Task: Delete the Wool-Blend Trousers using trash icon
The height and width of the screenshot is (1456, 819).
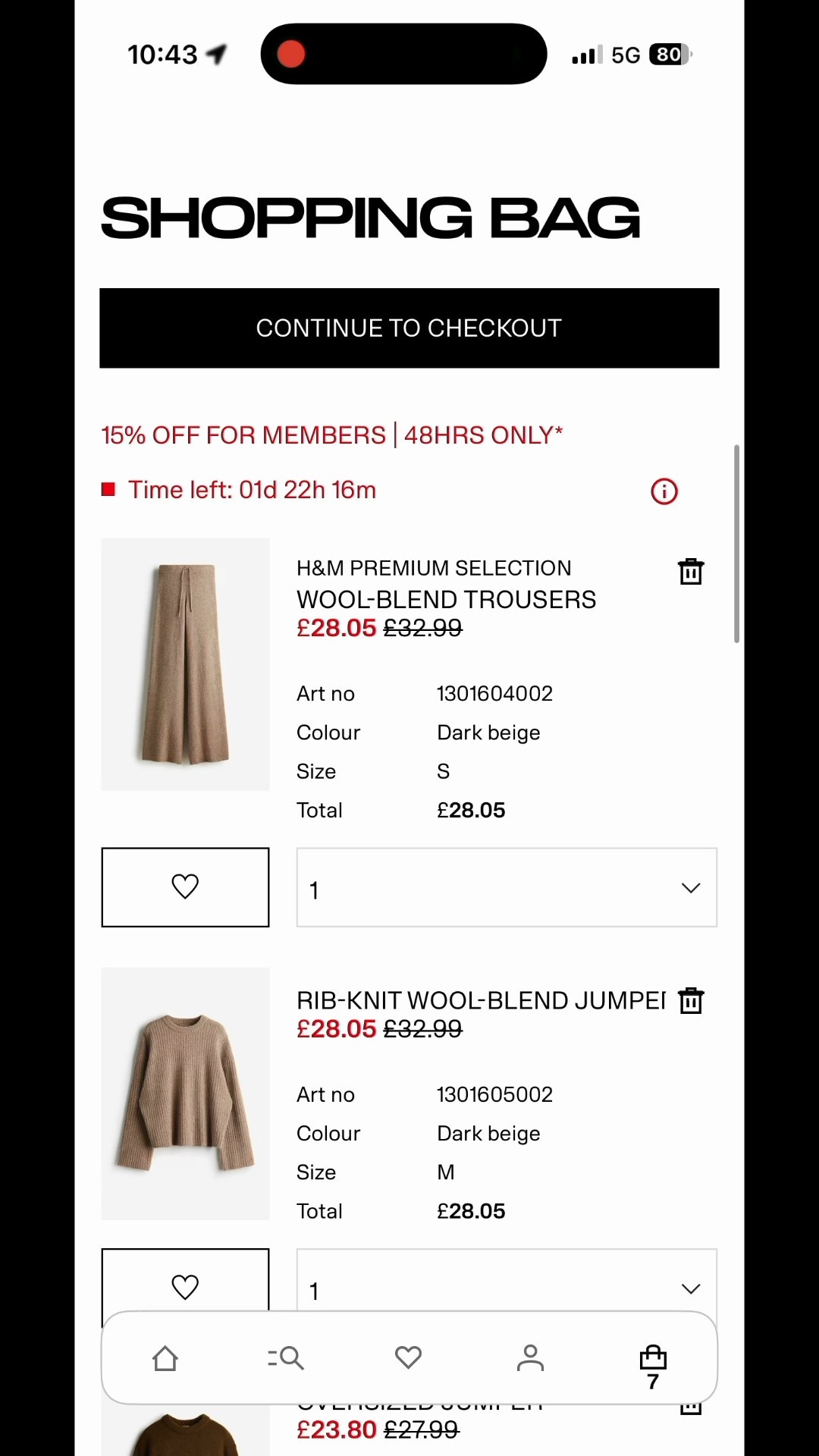Action: pos(690,571)
